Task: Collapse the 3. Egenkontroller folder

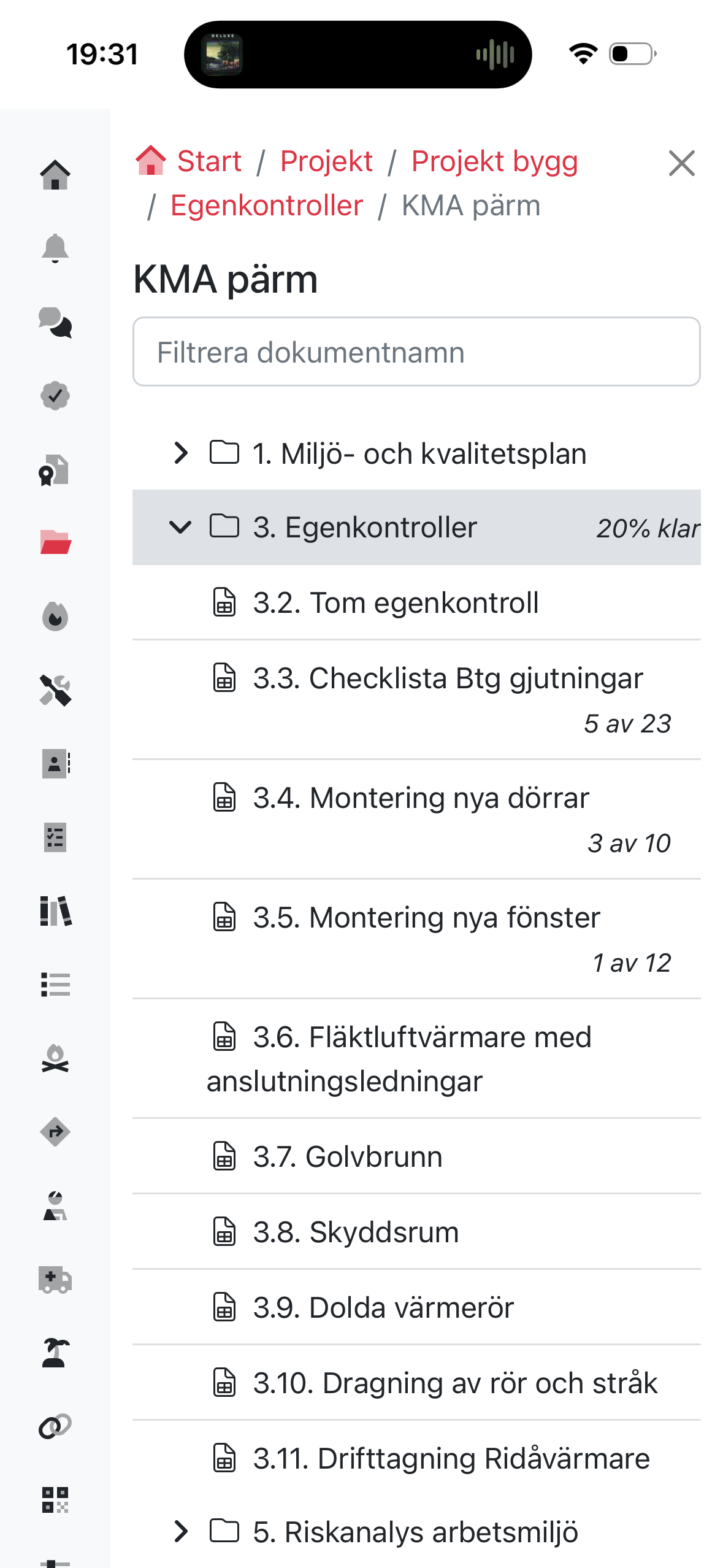Action: point(181,527)
